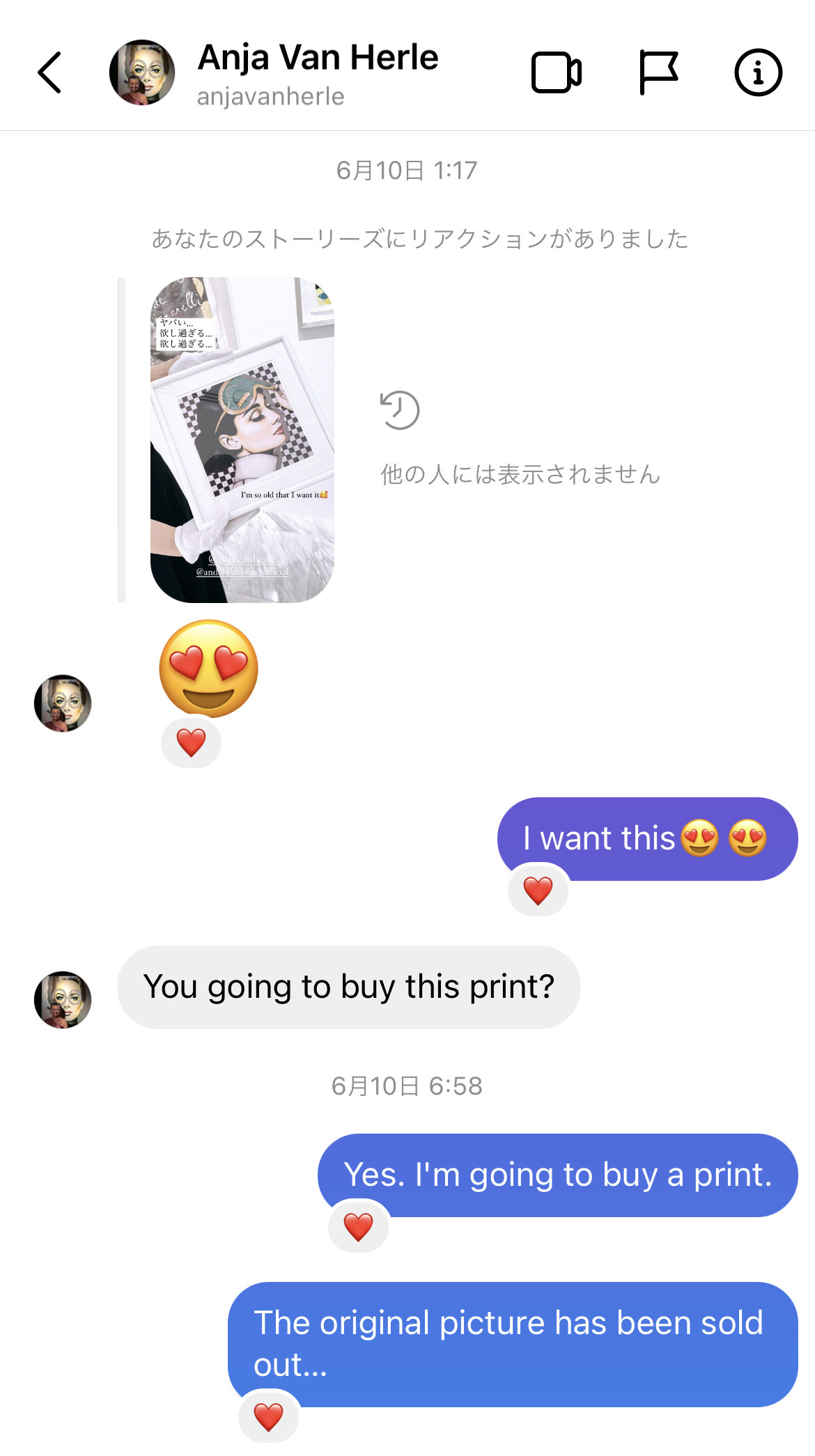Open the story reply thumbnail

242,440
